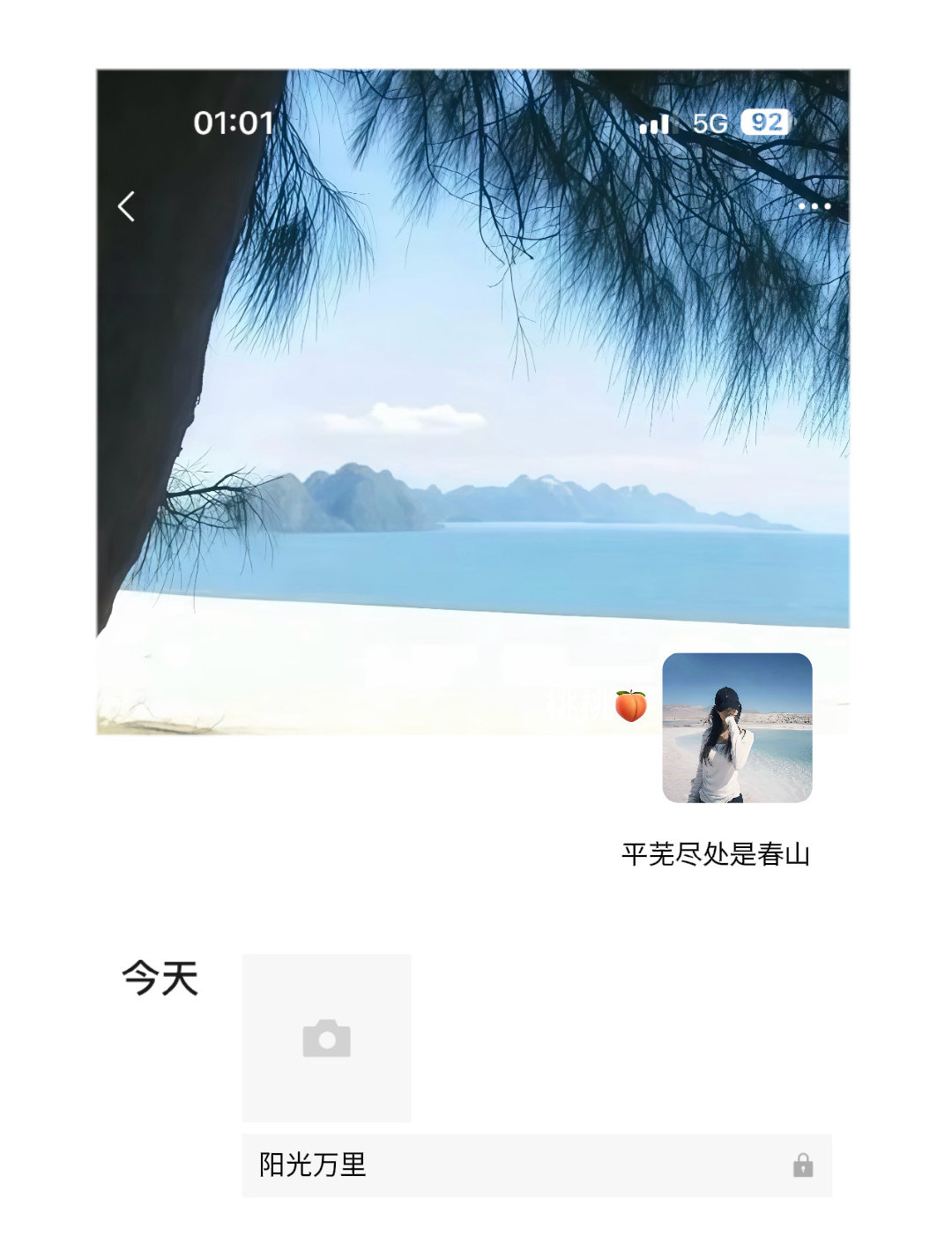Open the profile avatar photo

[737, 728]
